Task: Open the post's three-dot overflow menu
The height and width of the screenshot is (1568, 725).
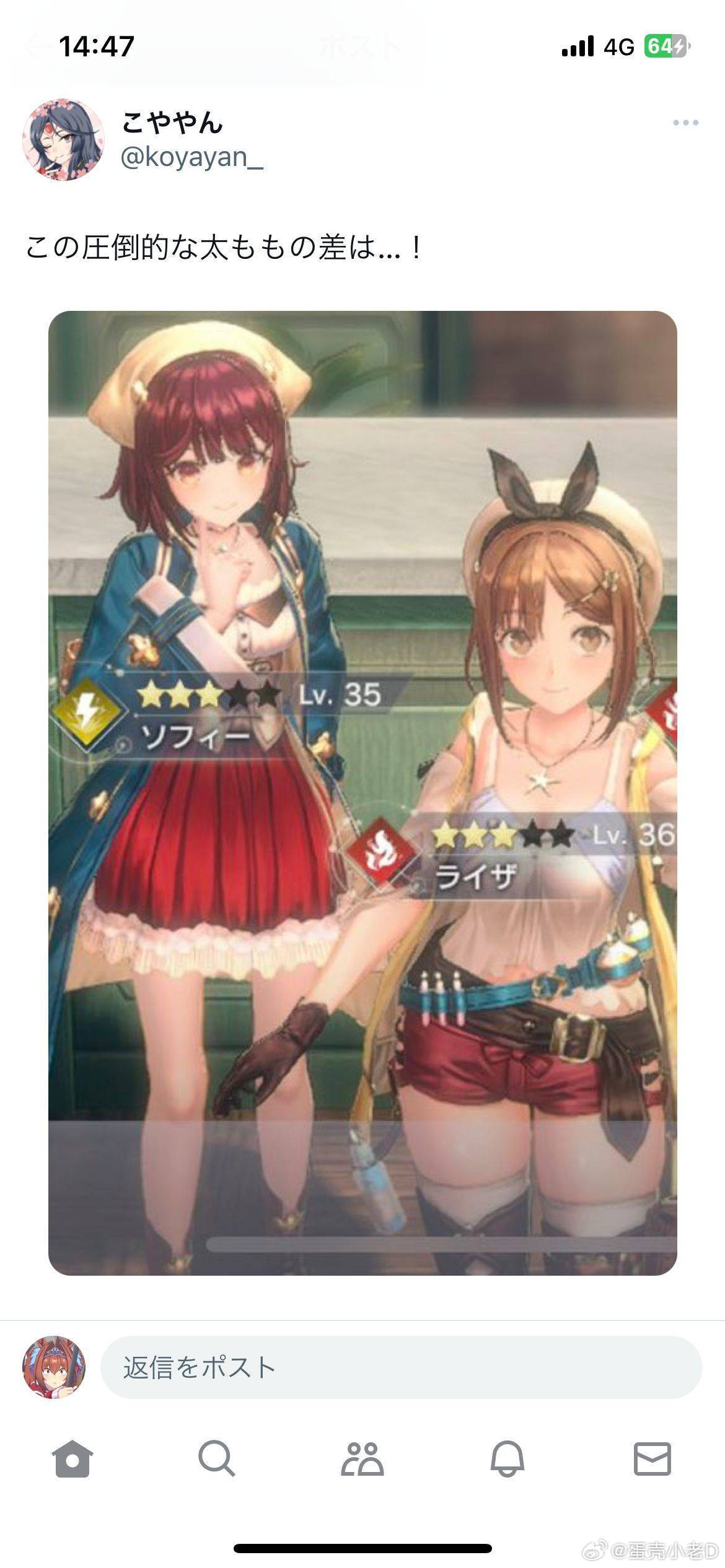Action: (685, 123)
